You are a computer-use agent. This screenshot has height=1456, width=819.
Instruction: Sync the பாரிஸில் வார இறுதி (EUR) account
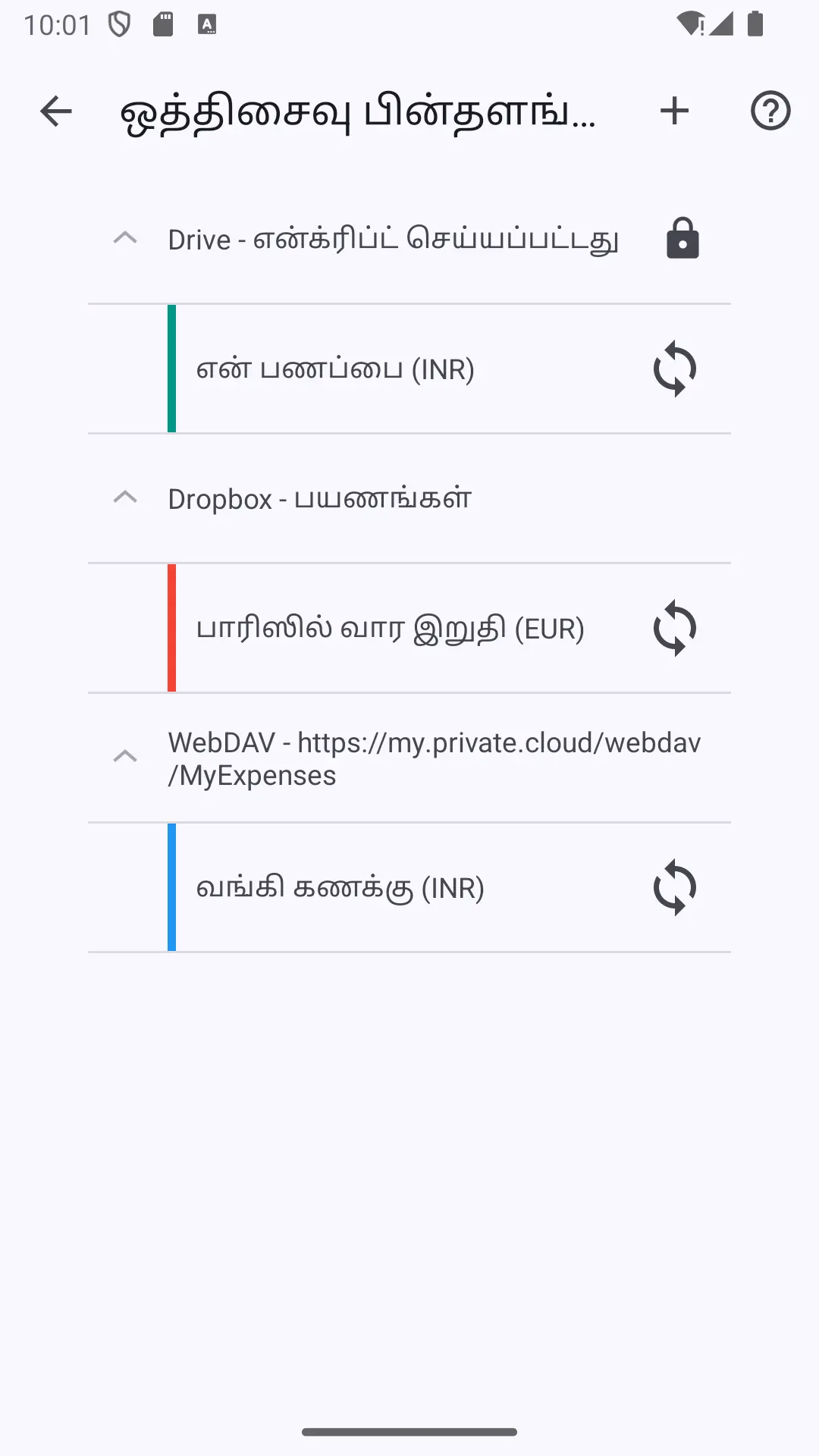pos(675,629)
